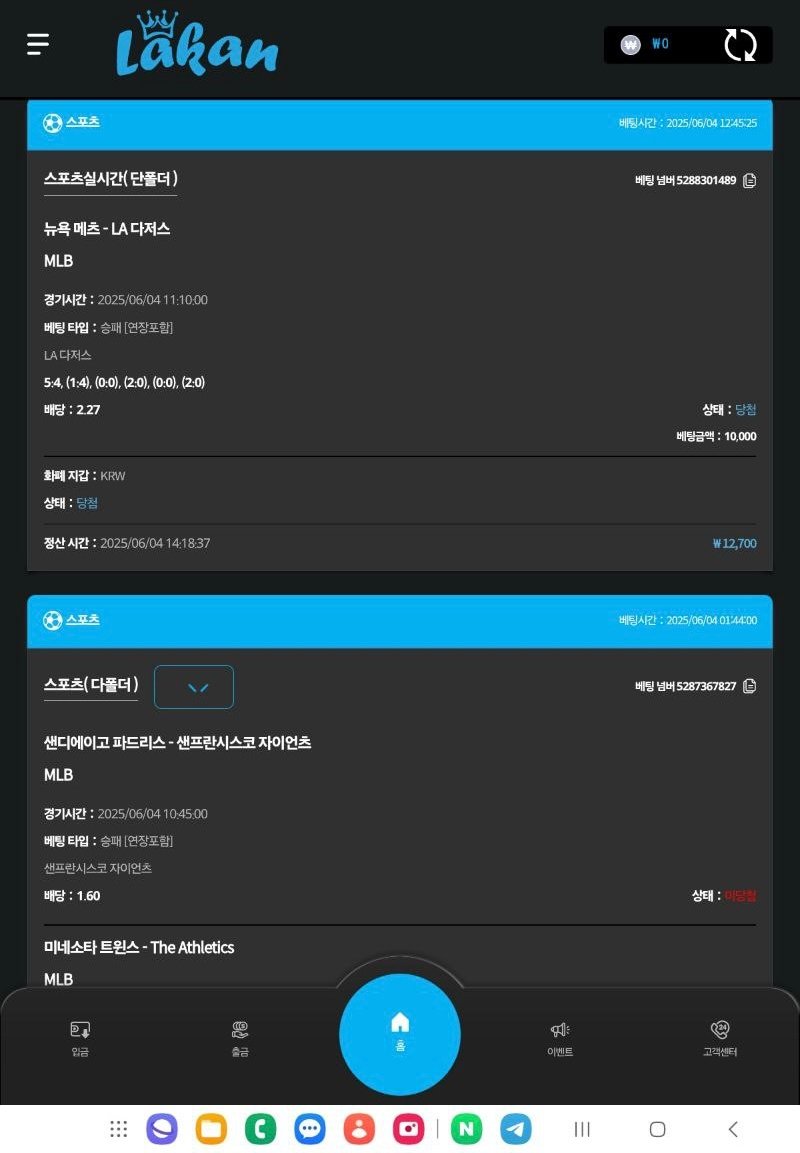Open the 이벤트 events tab

(x=560, y=1038)
